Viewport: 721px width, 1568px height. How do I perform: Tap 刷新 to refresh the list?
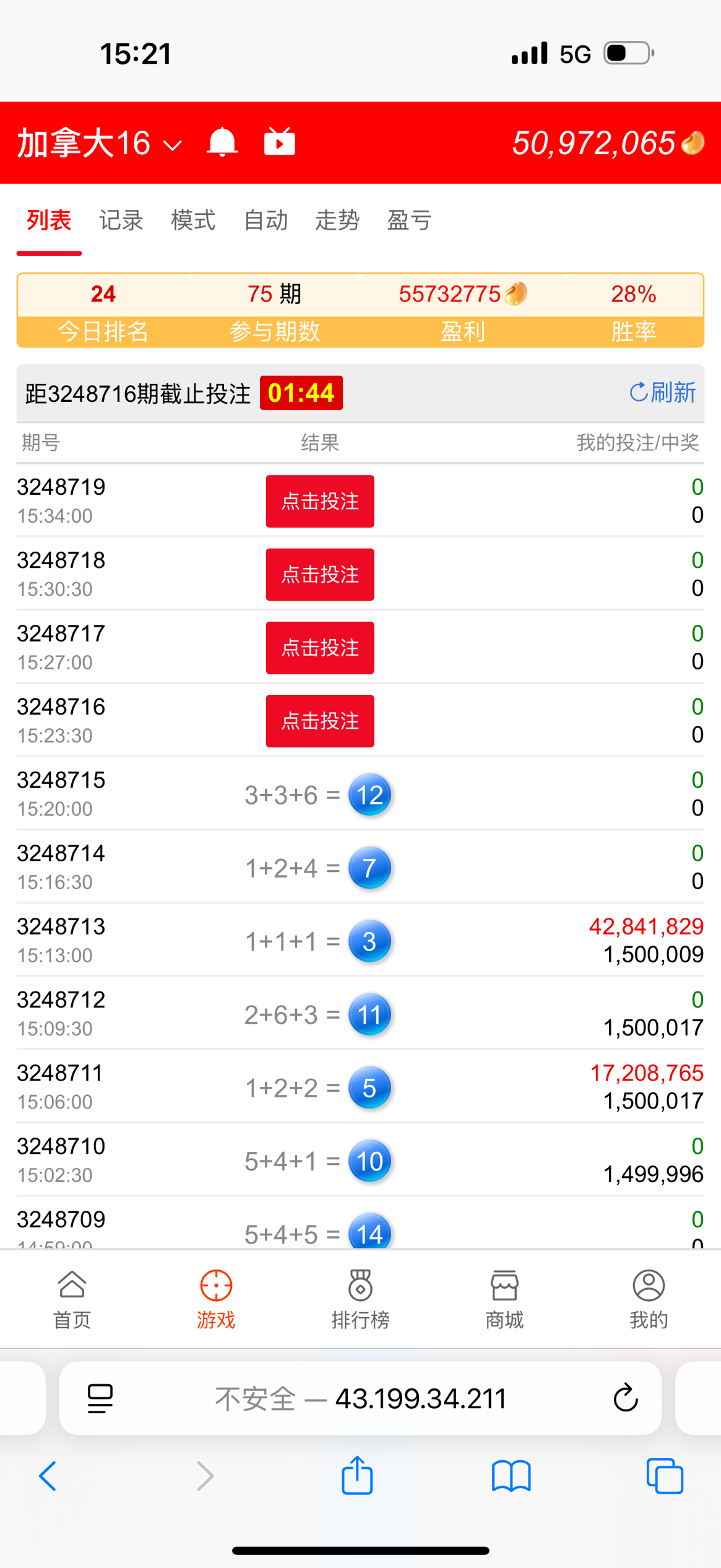(x=662, y=393)
